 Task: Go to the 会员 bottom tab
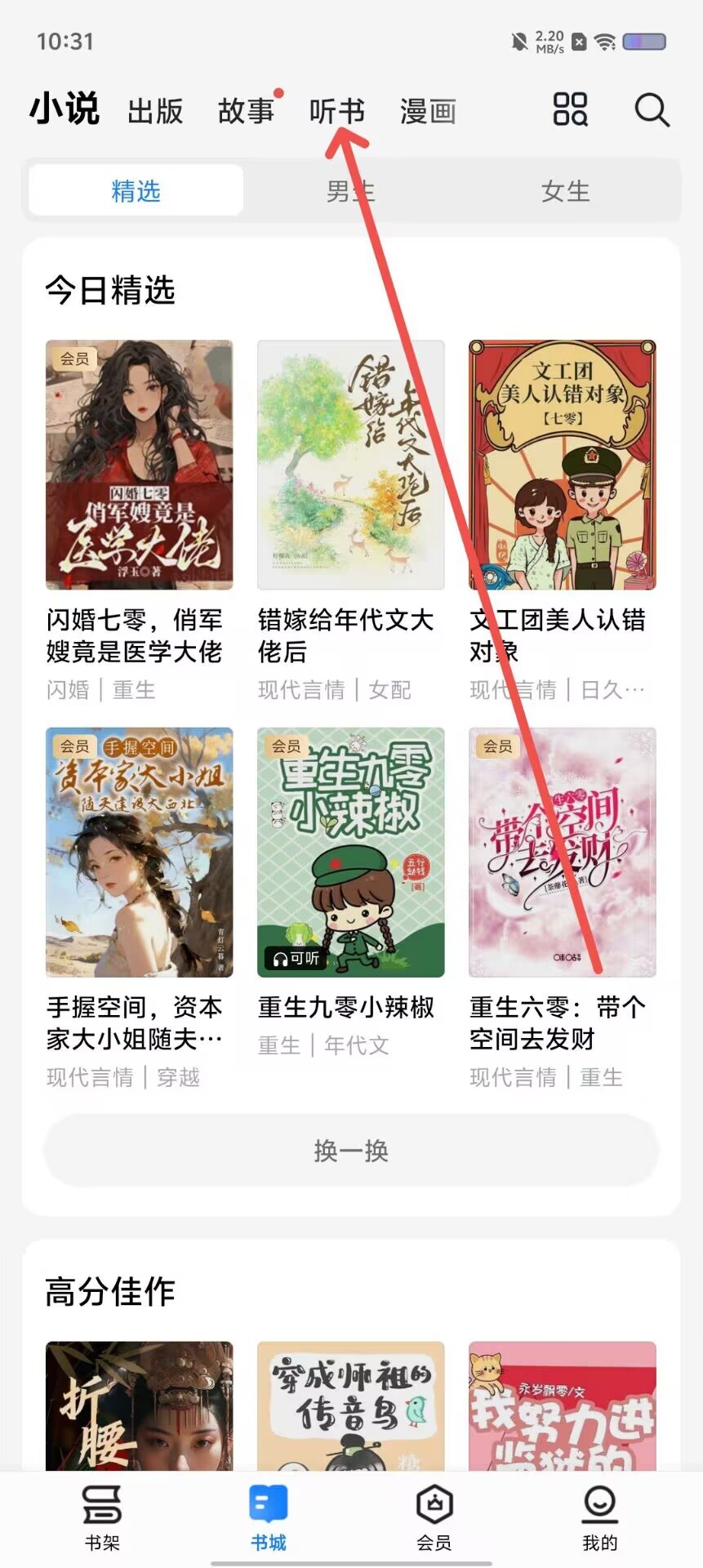[434, 1517]
